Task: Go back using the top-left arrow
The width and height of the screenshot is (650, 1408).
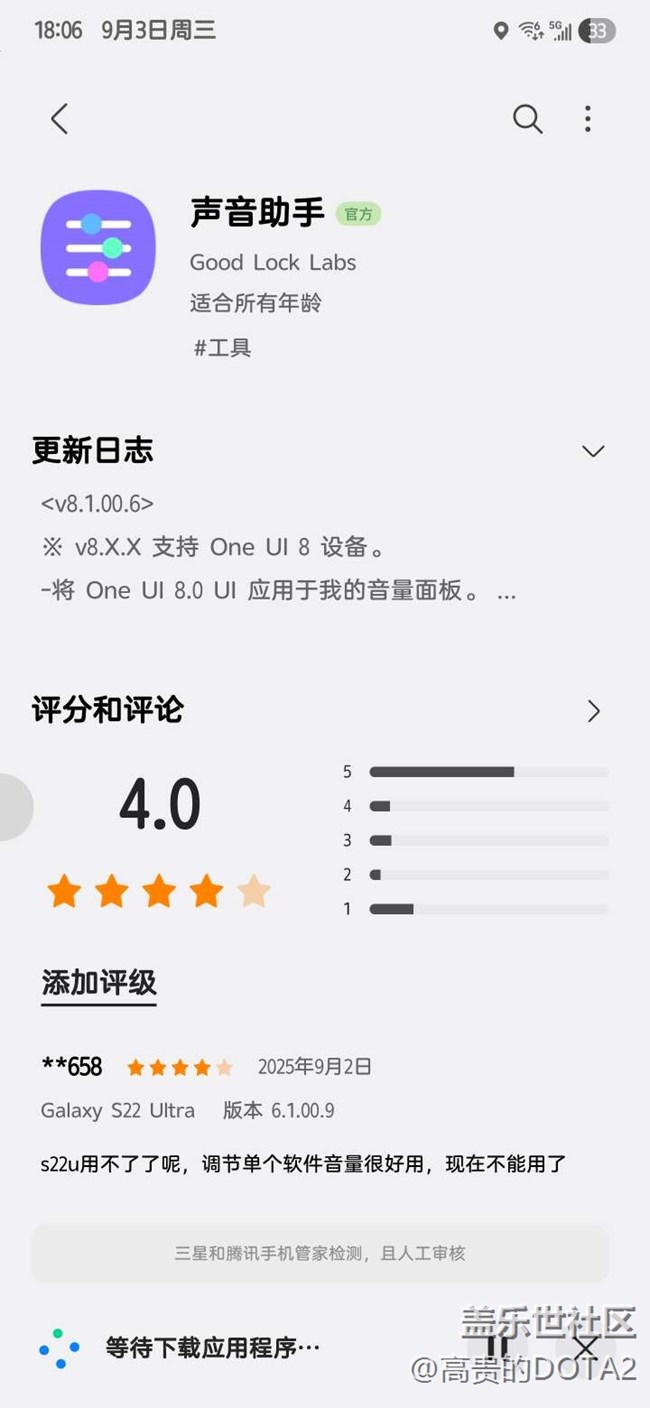Action: (x=60, y=119)
